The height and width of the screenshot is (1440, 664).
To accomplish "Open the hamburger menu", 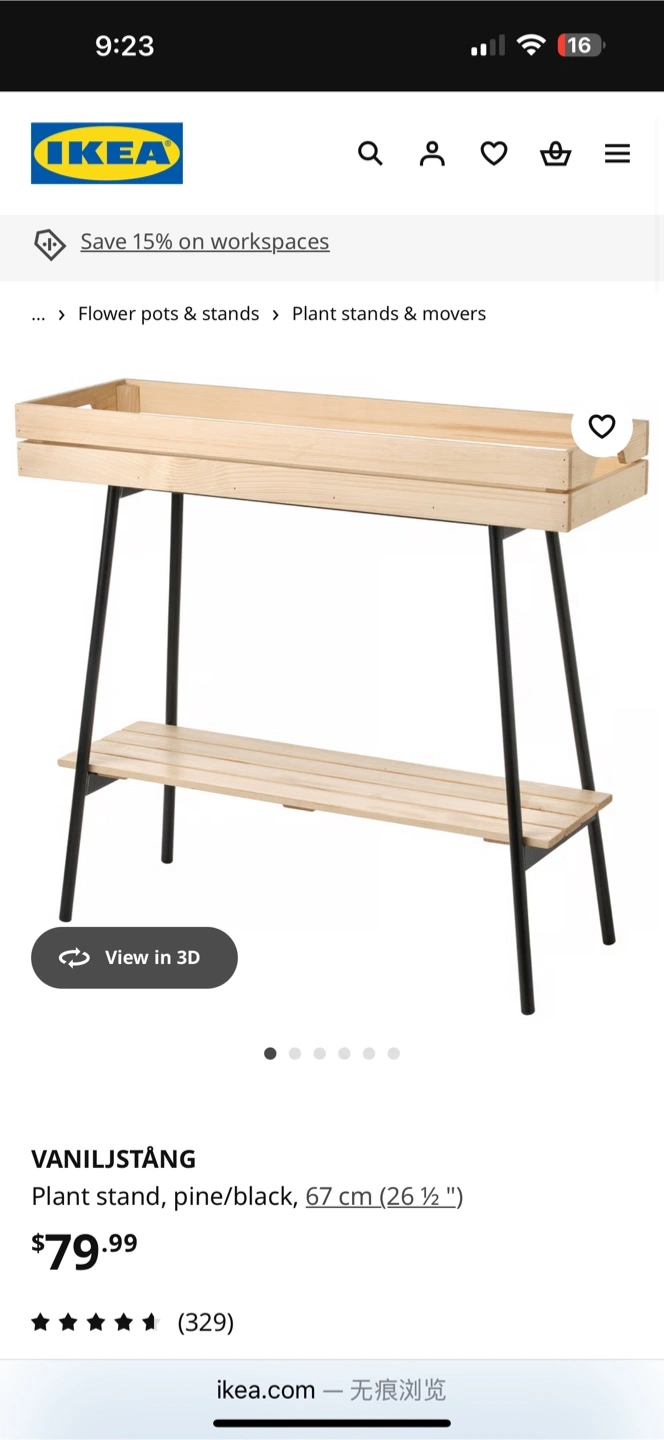I will tap(617, 153).
